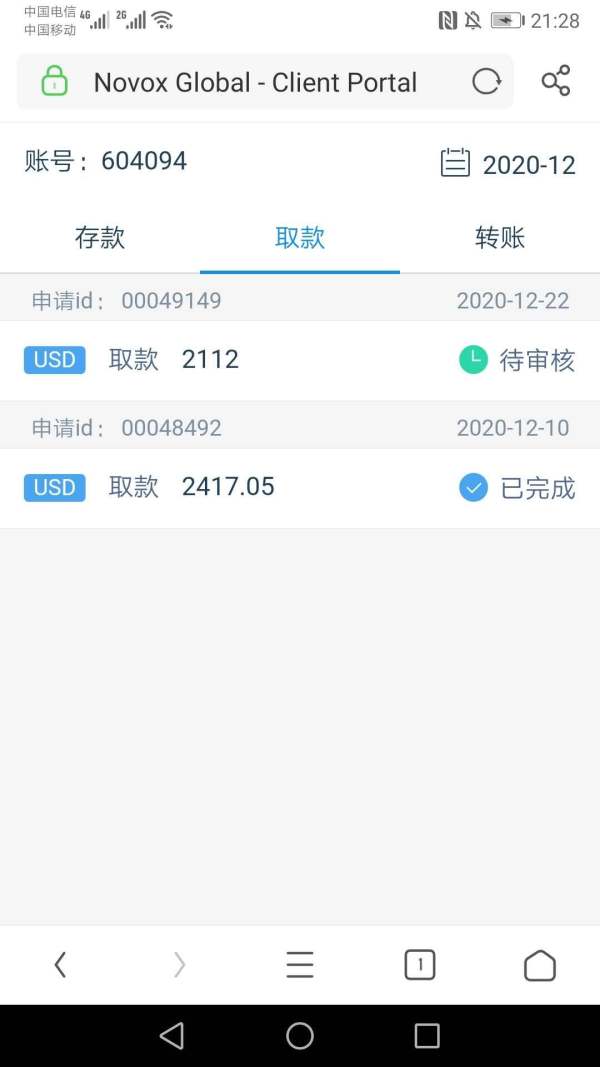Select the 取款 tab
600x1067 pixels.
pyautogui.click(x=300, y=237)
